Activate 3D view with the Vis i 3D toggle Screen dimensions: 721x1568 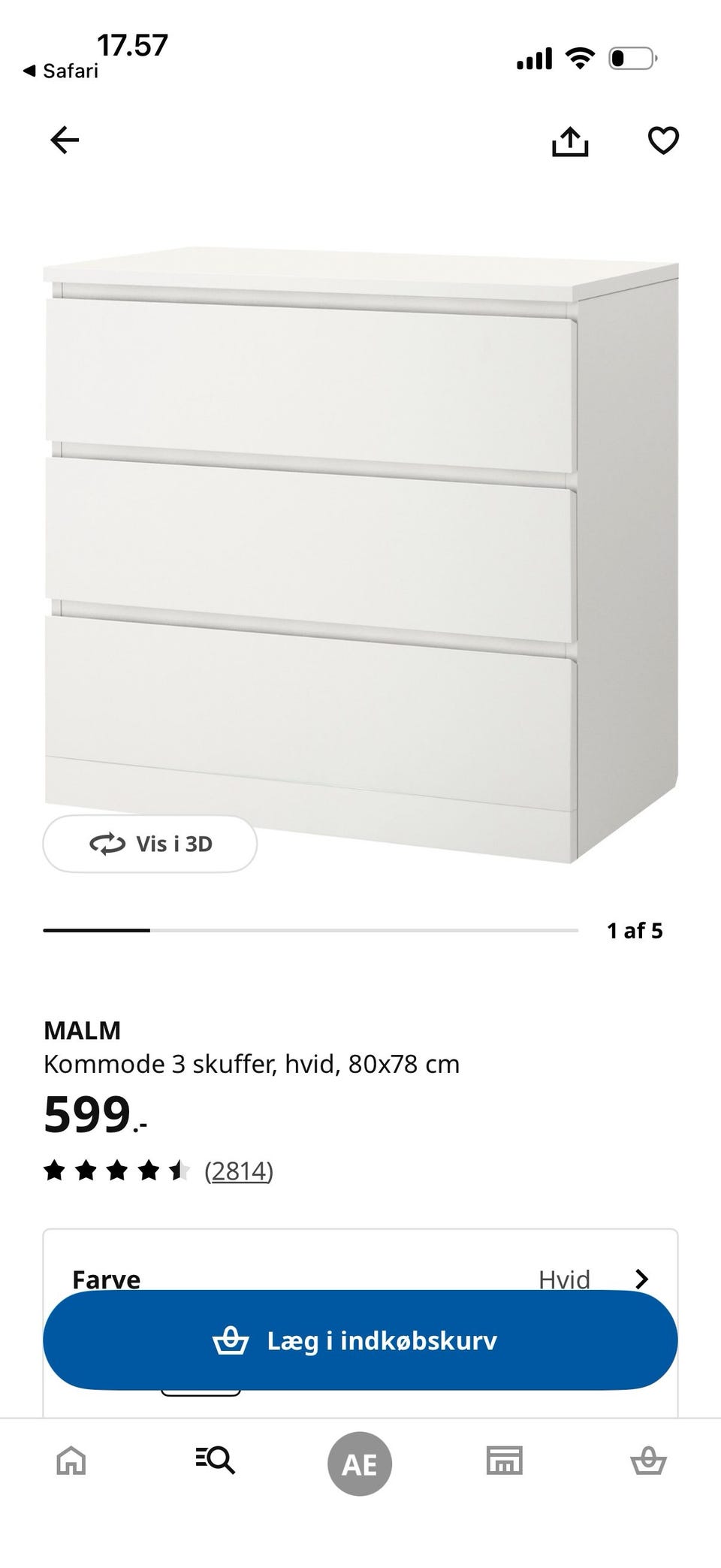[149, 843]
